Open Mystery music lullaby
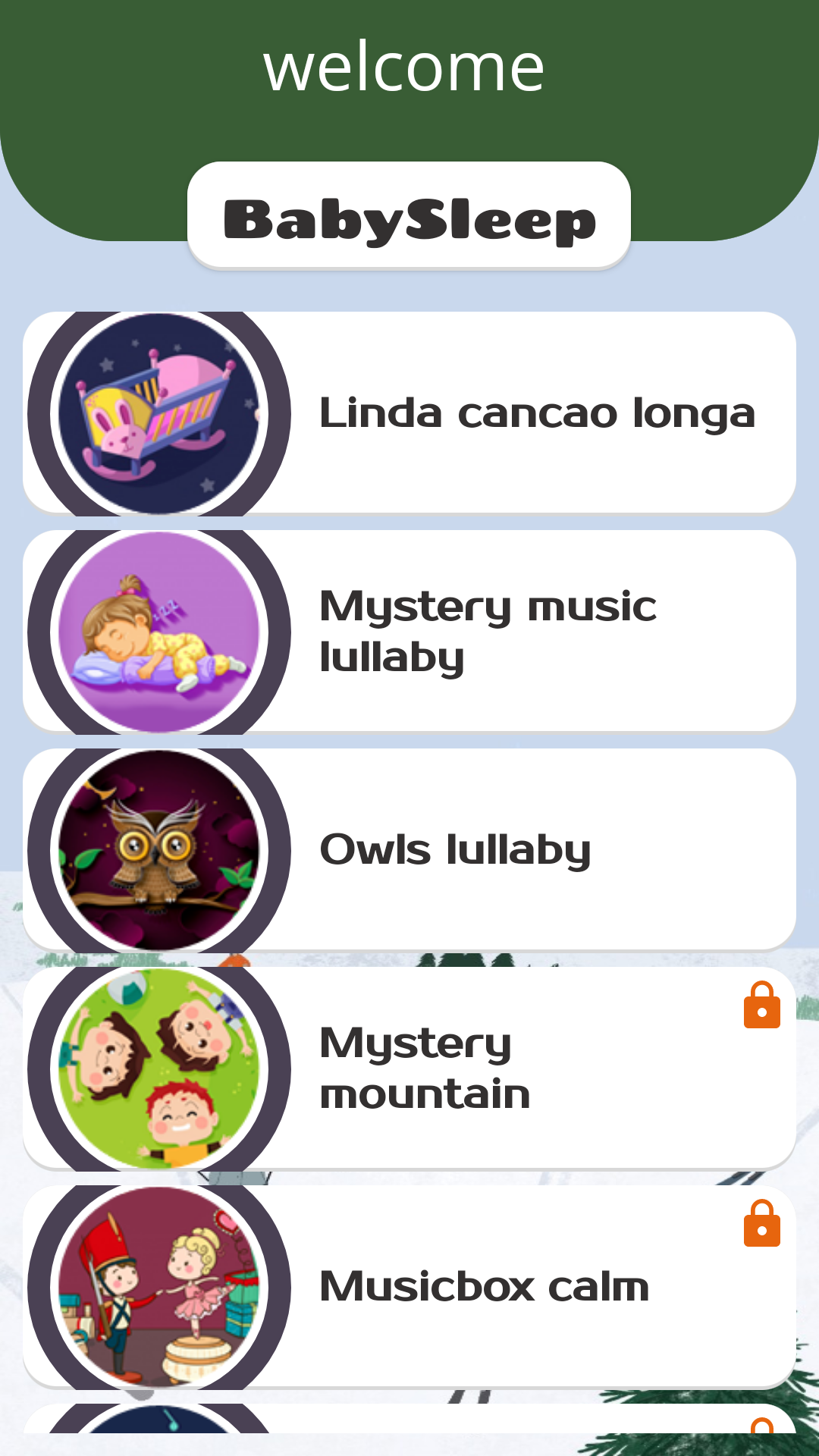This screenshot has height=1456, width=819. pos(409,632)
